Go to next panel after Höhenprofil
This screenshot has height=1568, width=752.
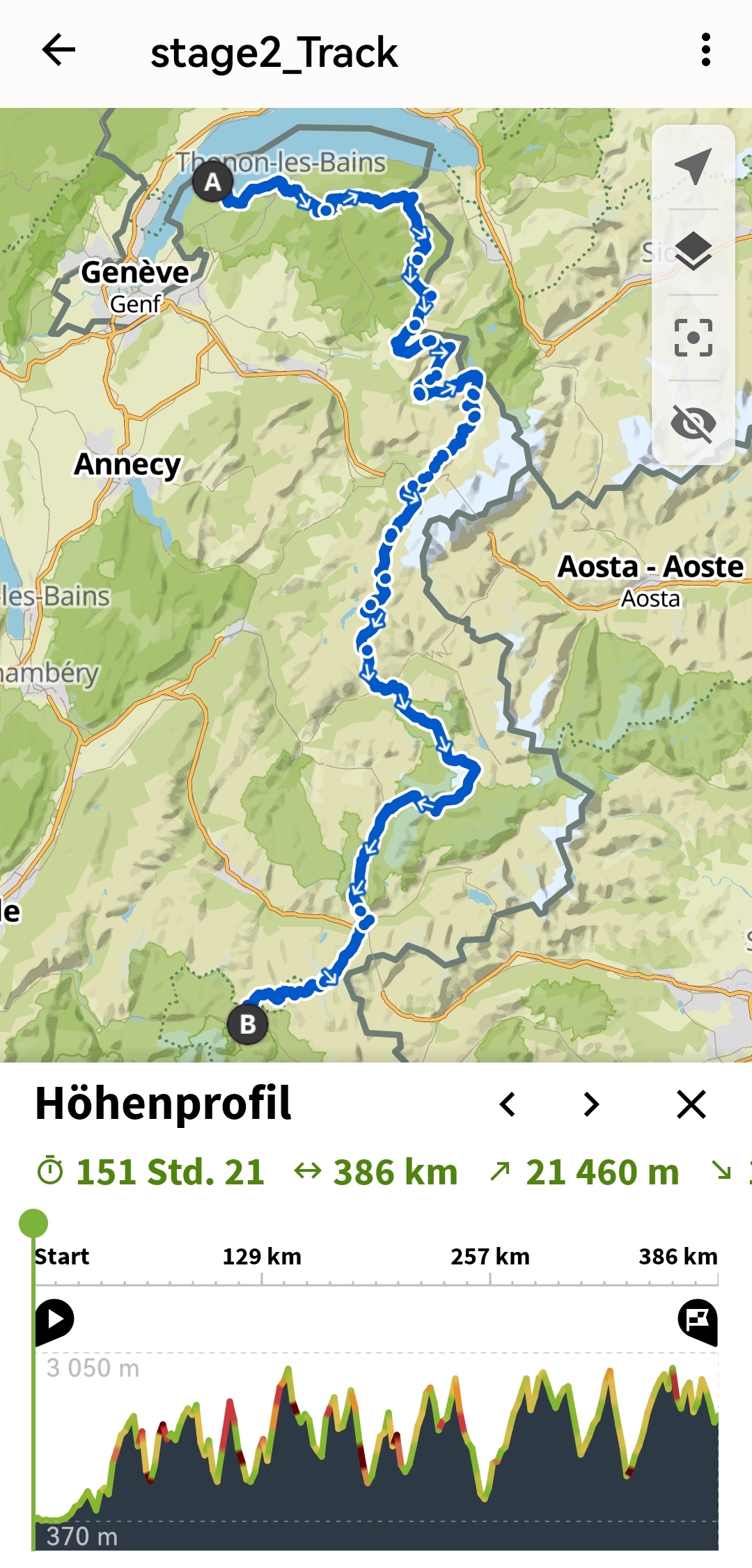pos(591,1104)
